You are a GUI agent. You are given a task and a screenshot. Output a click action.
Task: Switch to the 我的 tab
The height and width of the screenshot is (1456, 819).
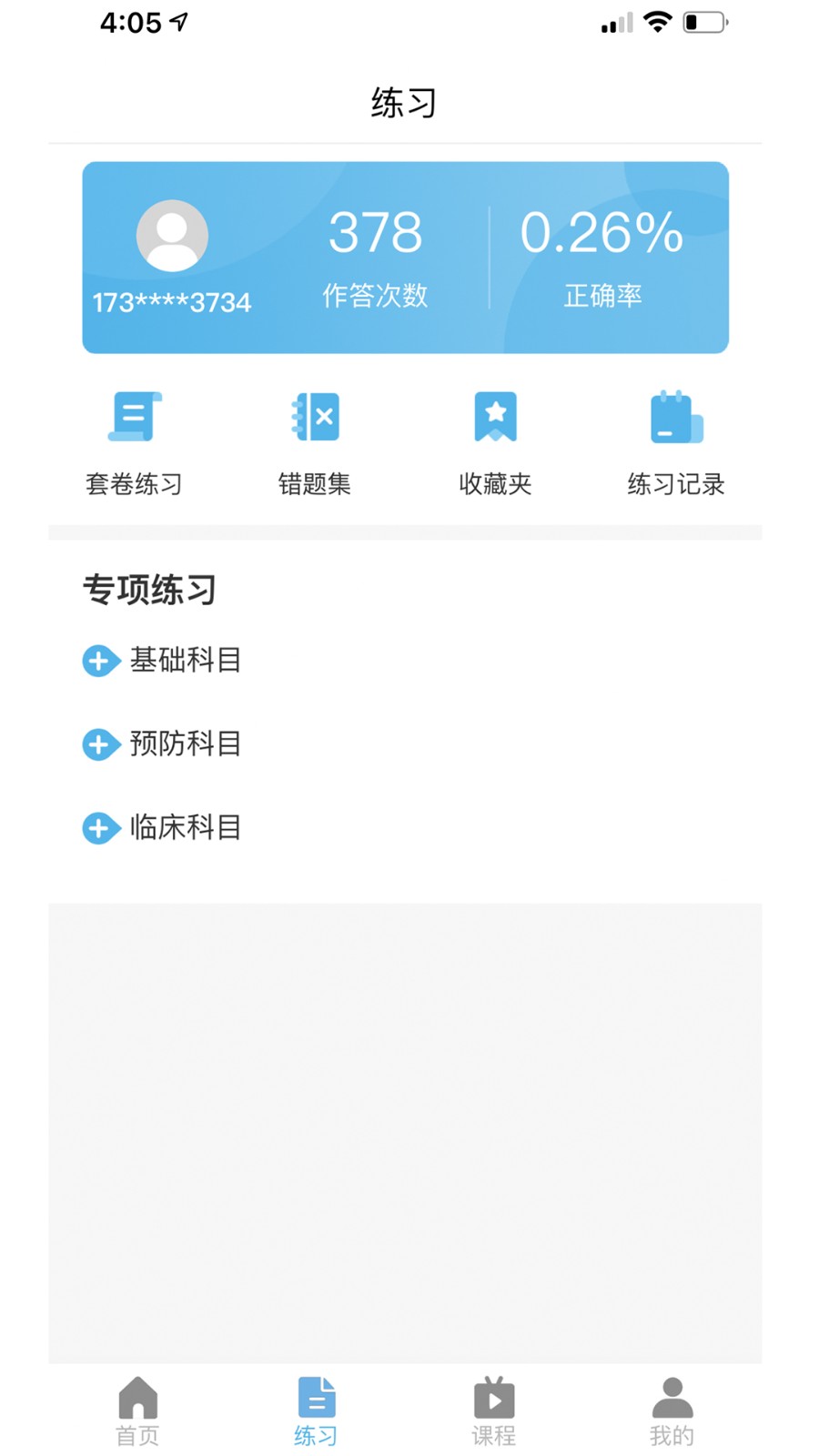672,1409
